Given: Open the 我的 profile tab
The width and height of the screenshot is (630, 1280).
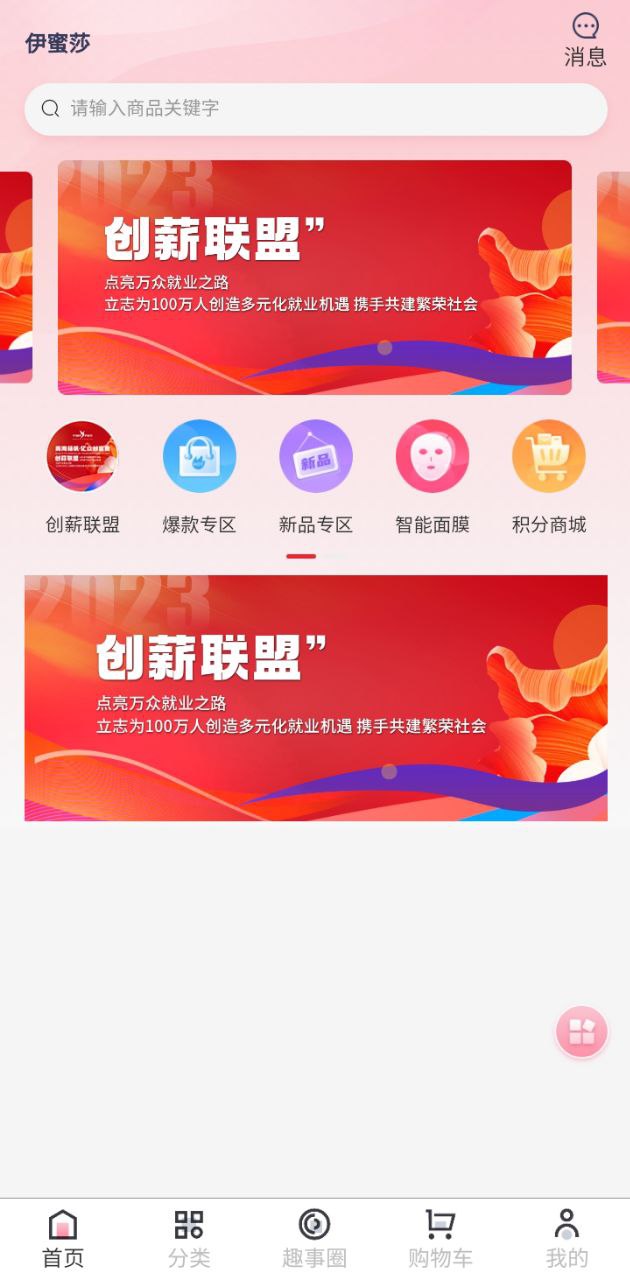Looking at the screenshot, I should [566, 1238].
